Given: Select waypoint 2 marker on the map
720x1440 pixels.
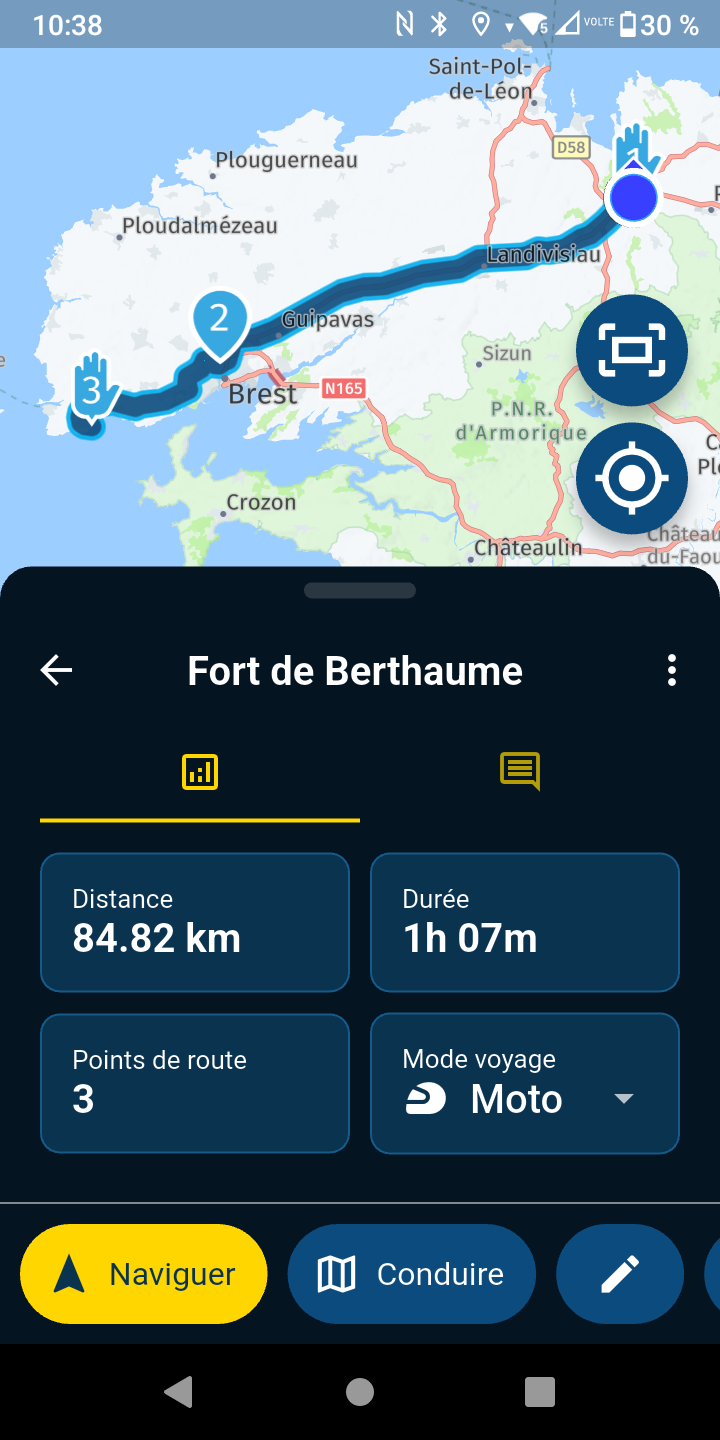Looking at the screenshot, I should 219,320.
